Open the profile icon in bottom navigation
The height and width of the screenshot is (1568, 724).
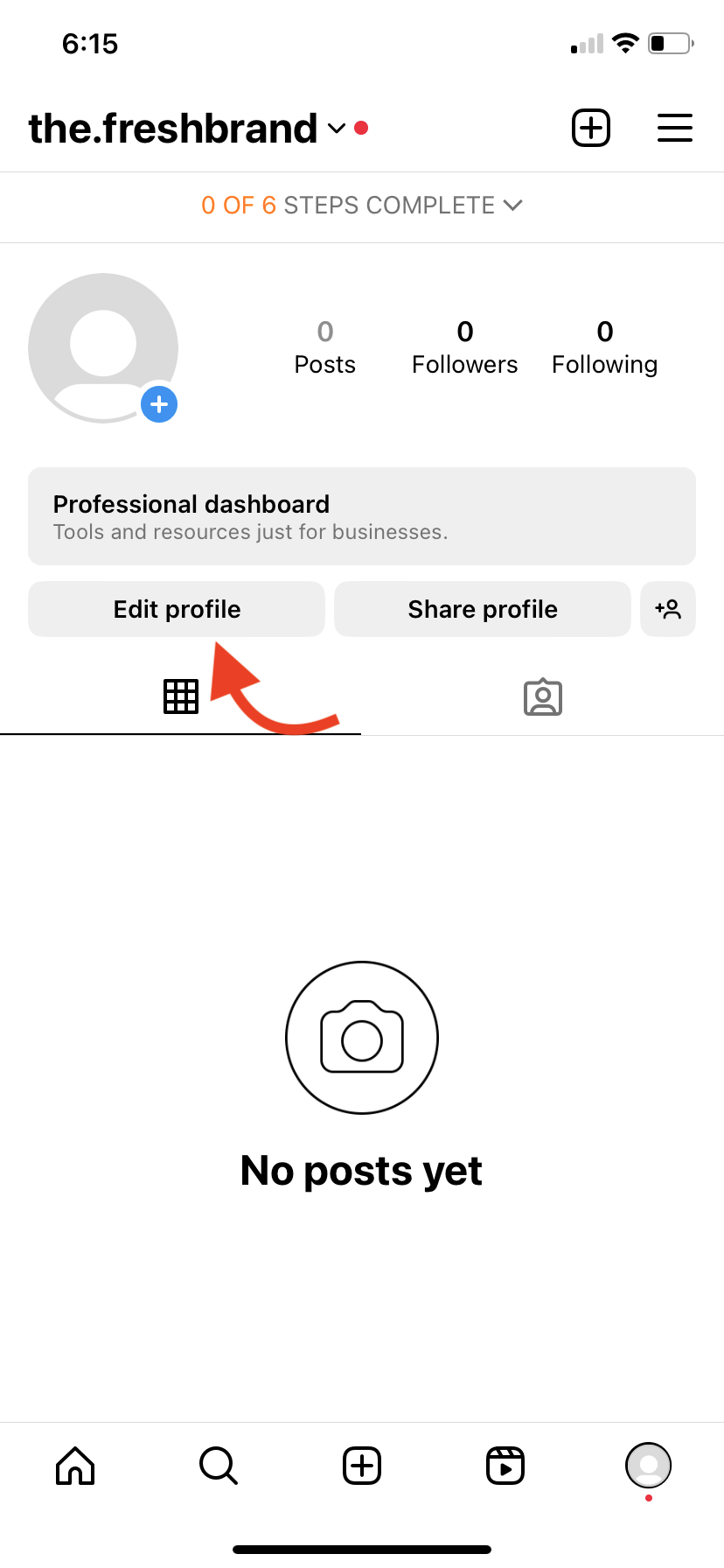(x=647, y=1466)
